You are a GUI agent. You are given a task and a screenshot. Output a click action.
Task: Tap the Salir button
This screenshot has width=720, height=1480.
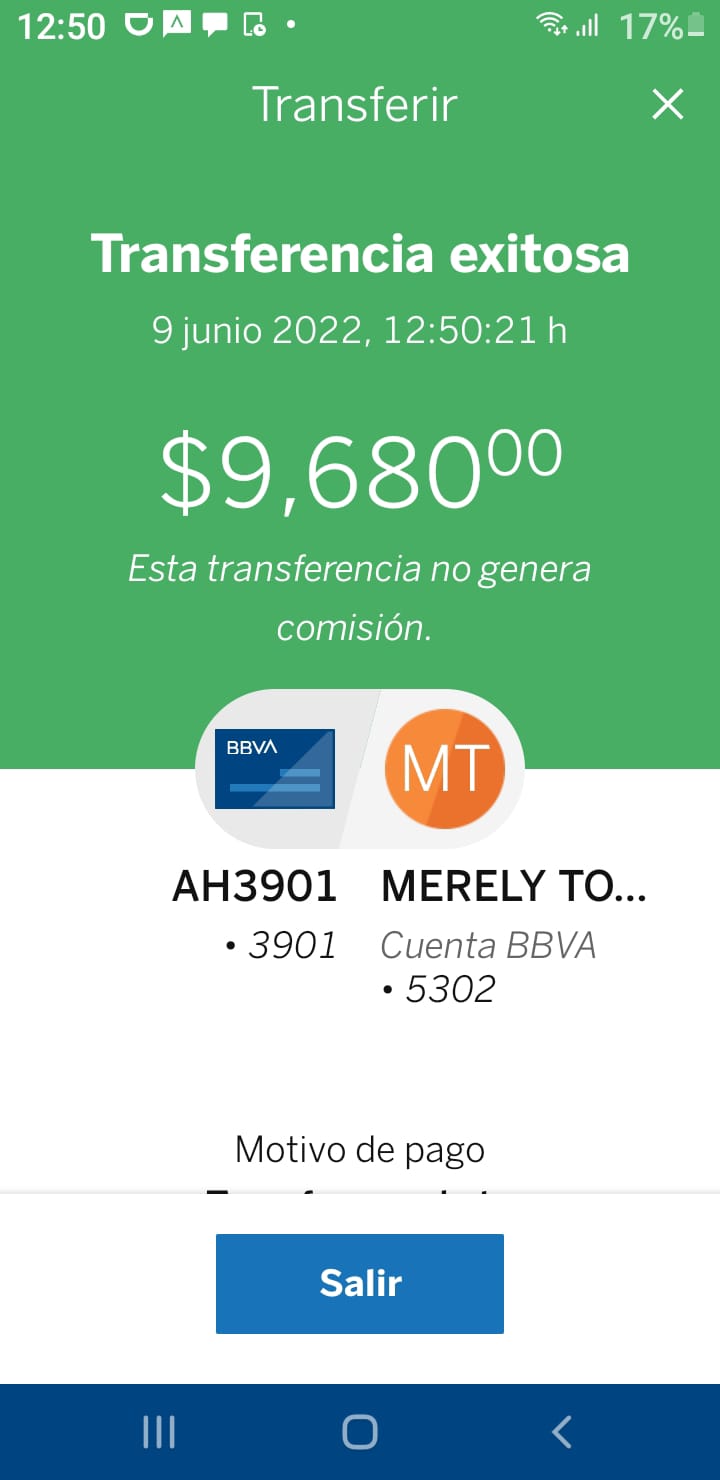pos(360,1283)
